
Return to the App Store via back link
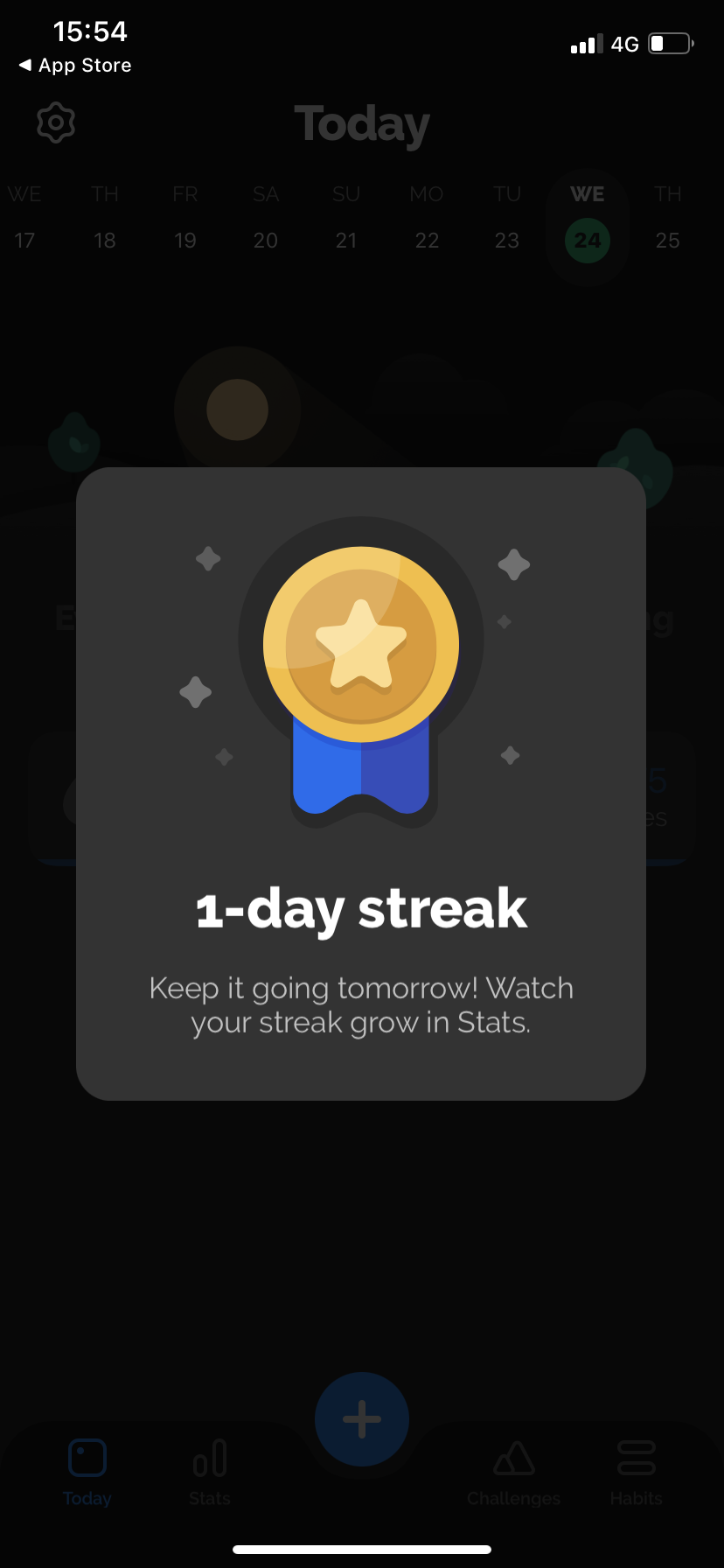73,65
